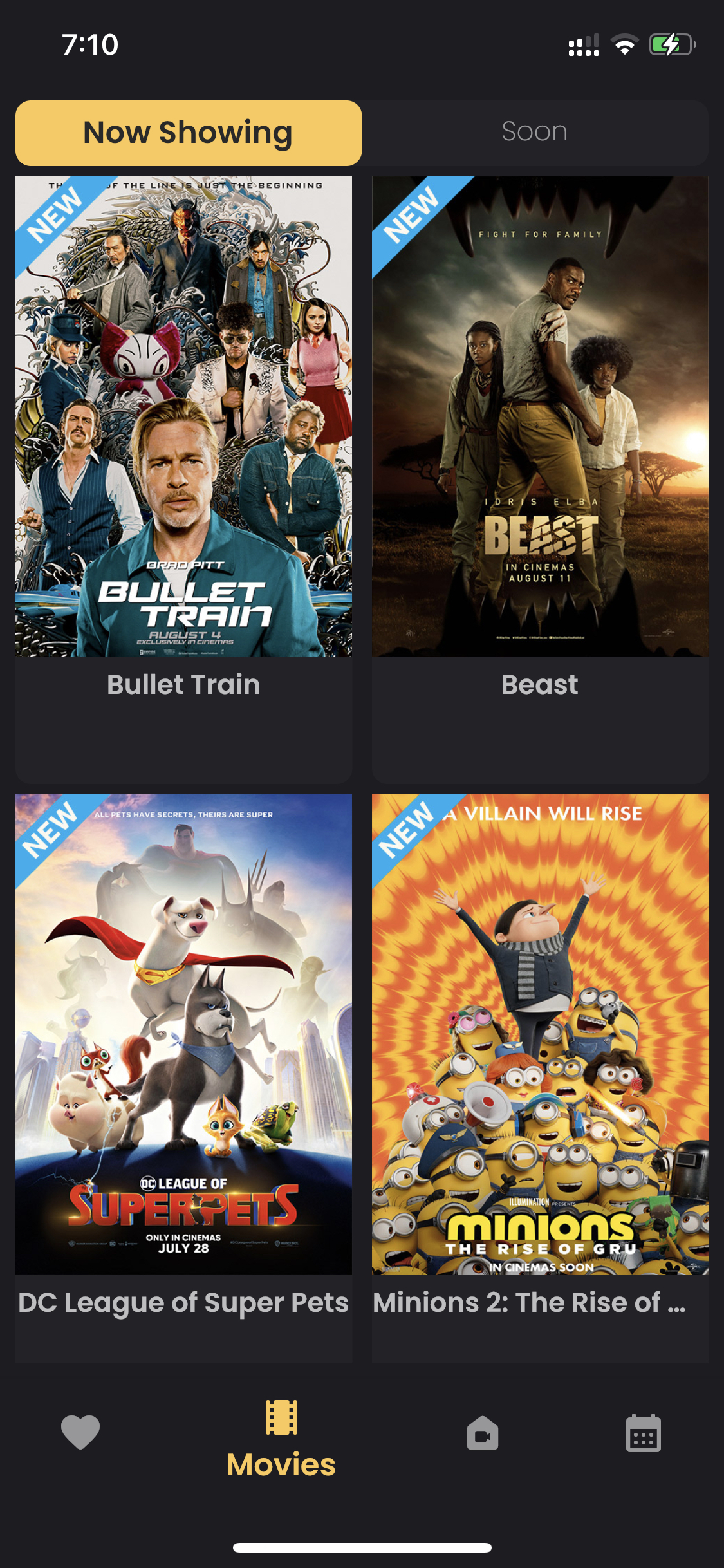Open the cinemas camera tab
Viewport: 724px width, 1568px height.
tap(483, 1433)
